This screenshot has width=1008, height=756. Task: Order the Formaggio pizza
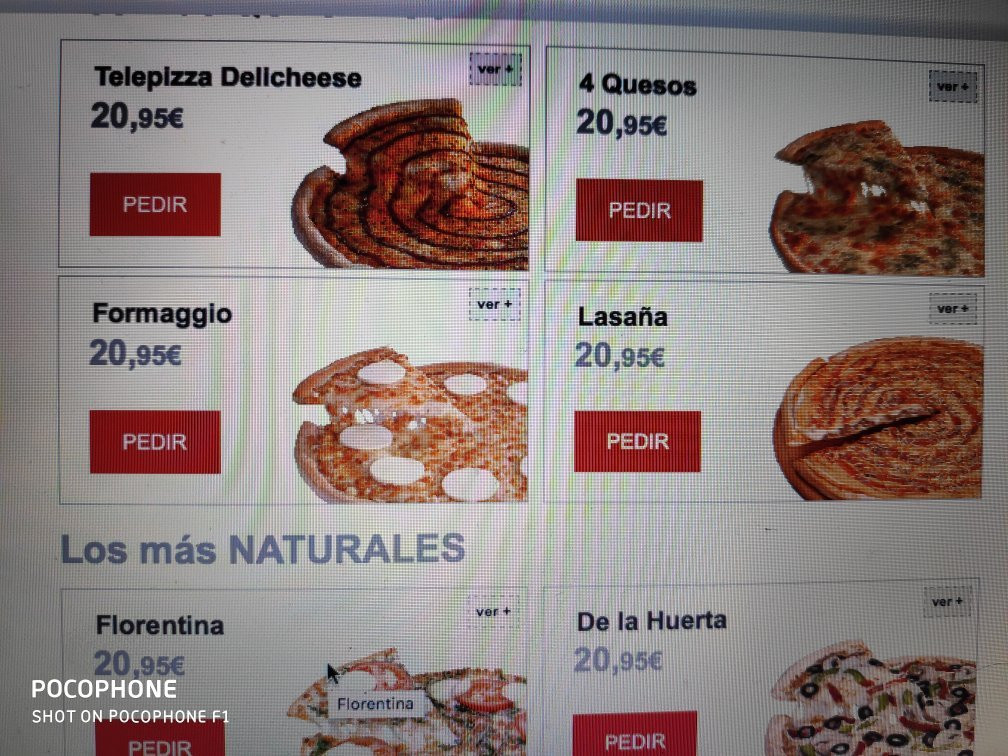[155, 441]
